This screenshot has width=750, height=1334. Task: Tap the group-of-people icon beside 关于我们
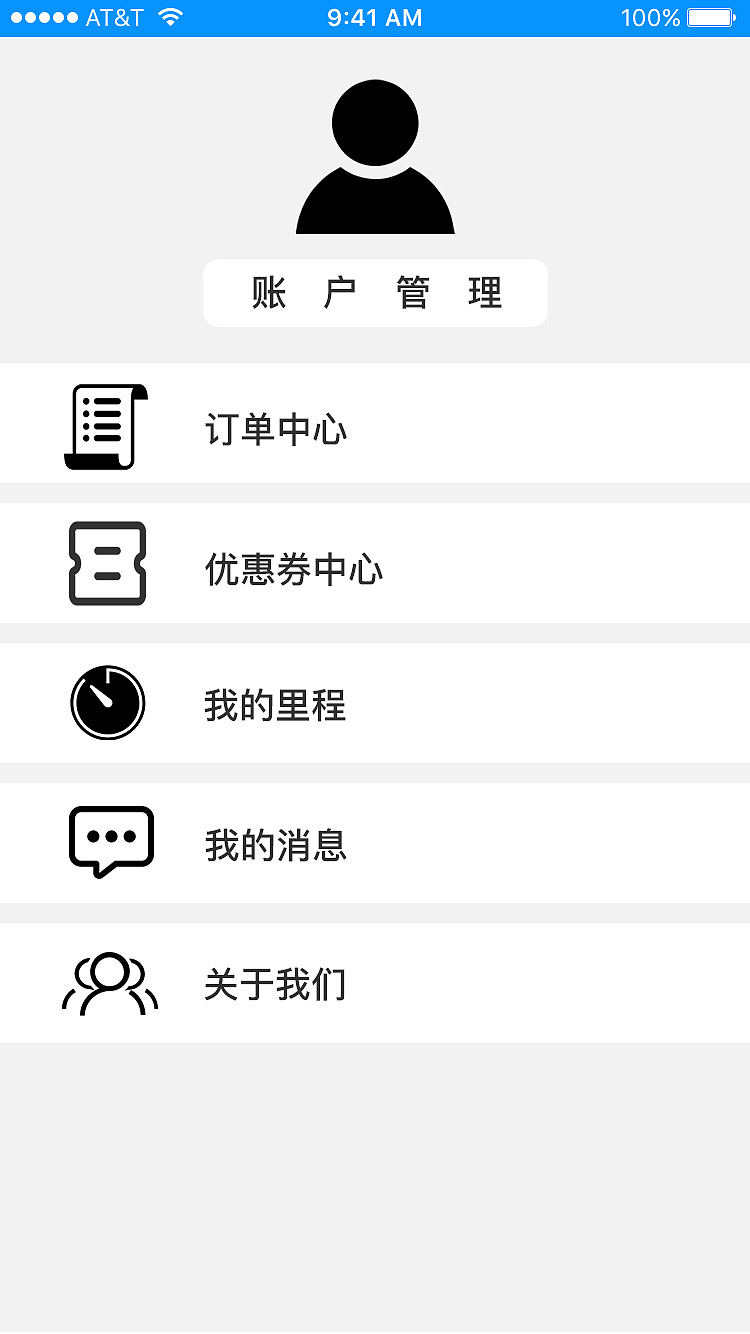click(x=110, y=983)
